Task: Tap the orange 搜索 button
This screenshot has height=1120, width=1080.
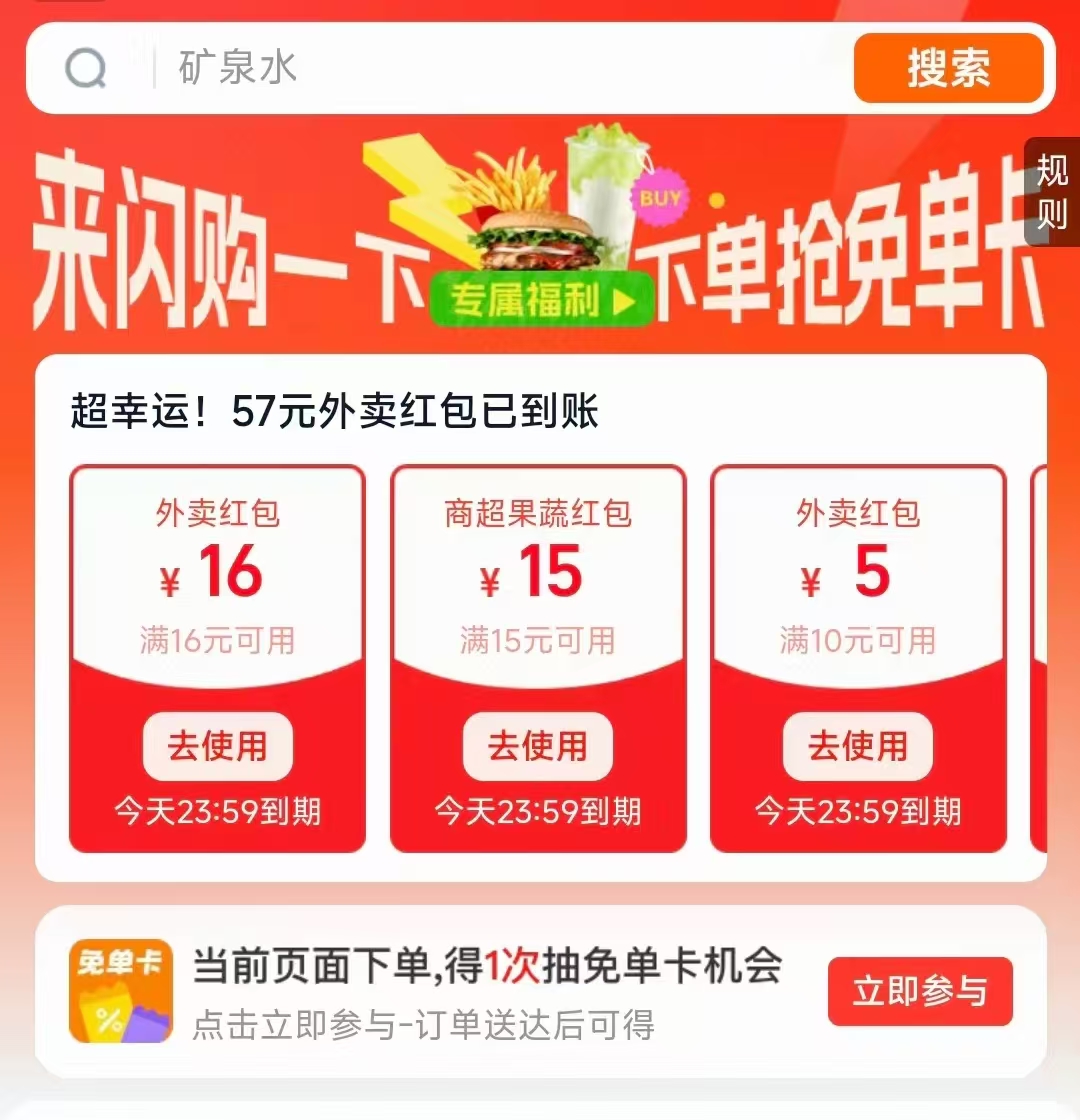Action: 948,68
